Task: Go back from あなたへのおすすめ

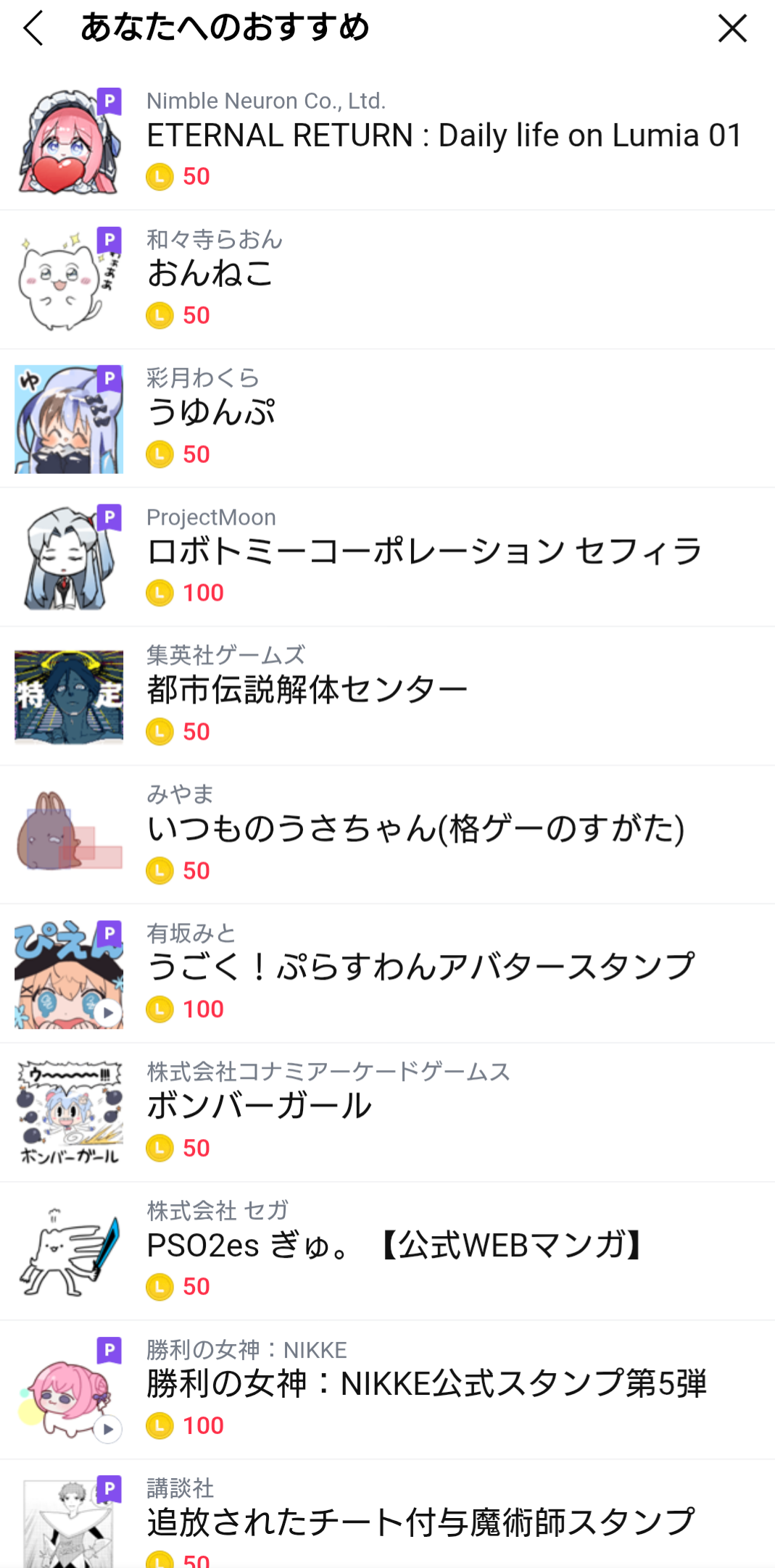Action: coord(33,28)
